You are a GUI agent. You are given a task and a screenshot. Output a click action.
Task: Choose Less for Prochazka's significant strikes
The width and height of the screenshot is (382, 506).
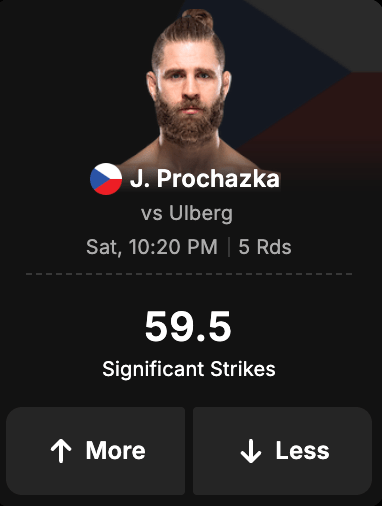tap(282, 451)
